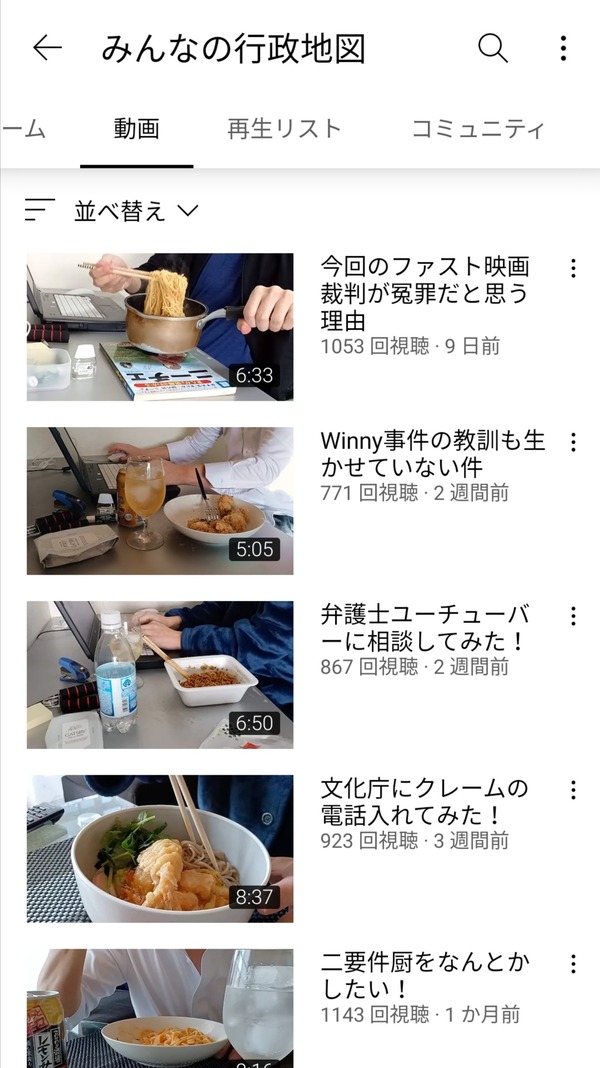Open options for the 二要件厨 video
The height and width of the screenshot is (1068, 600).
pyautogui.click(x=573, y=964)
